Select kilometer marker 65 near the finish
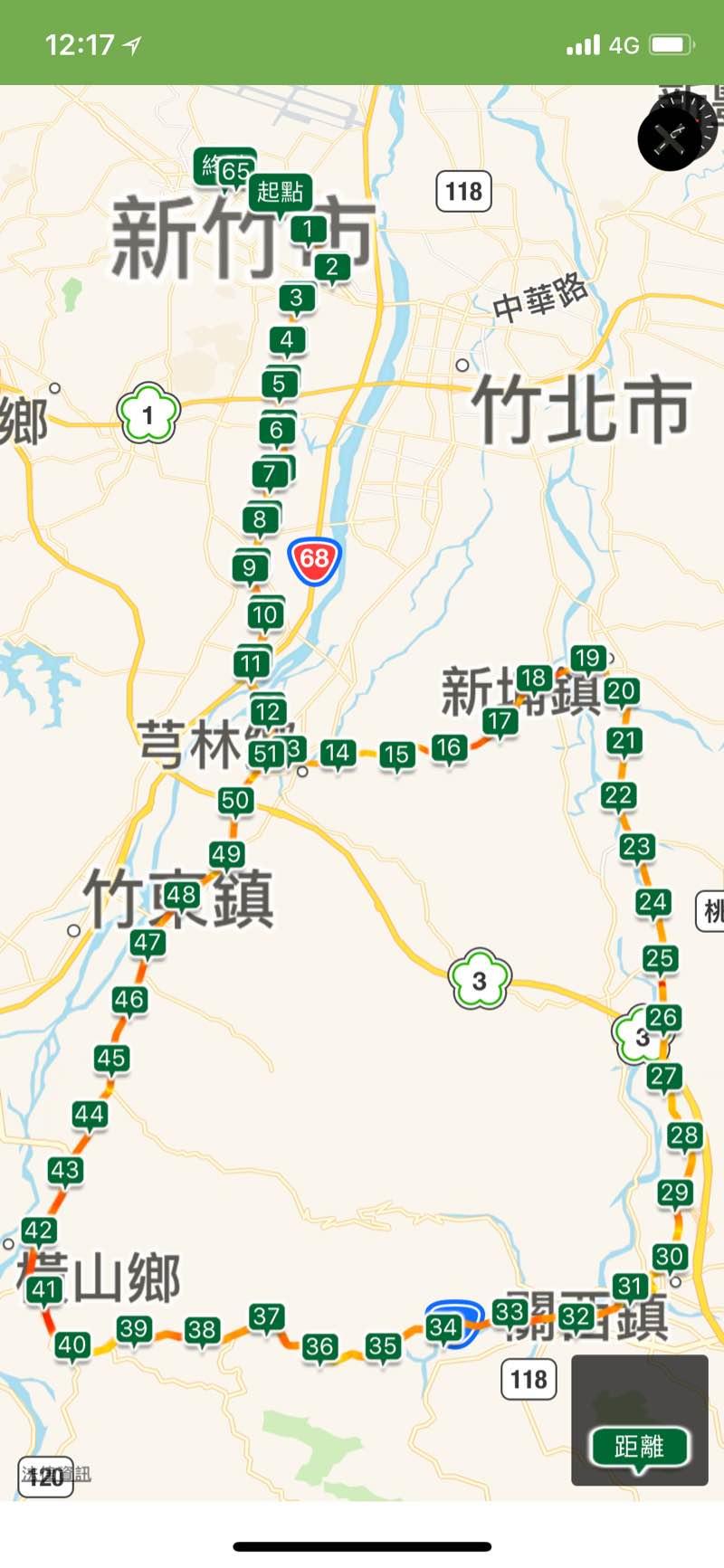Screen dimensions: 724x1568 point(234,171)
